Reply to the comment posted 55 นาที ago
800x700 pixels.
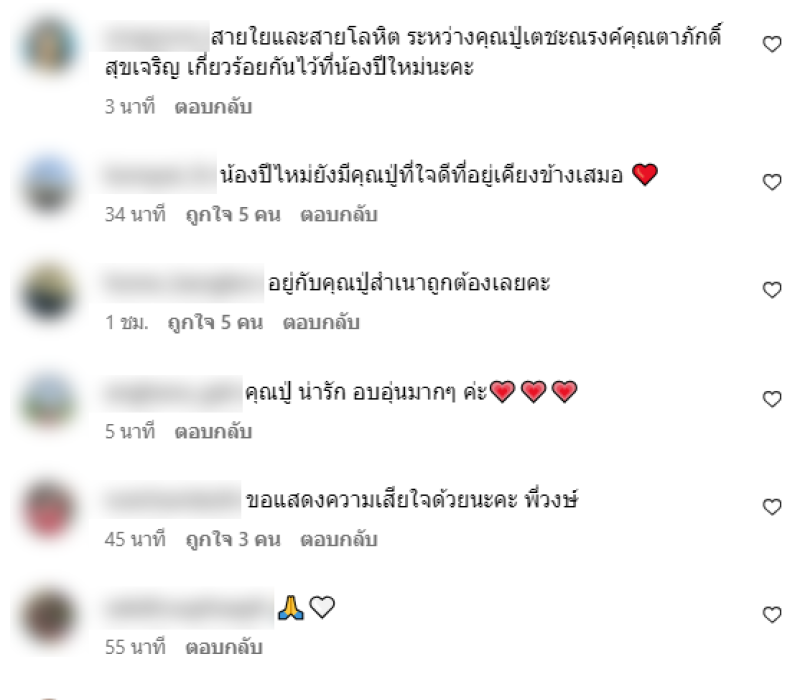click(x=224, y=647)
